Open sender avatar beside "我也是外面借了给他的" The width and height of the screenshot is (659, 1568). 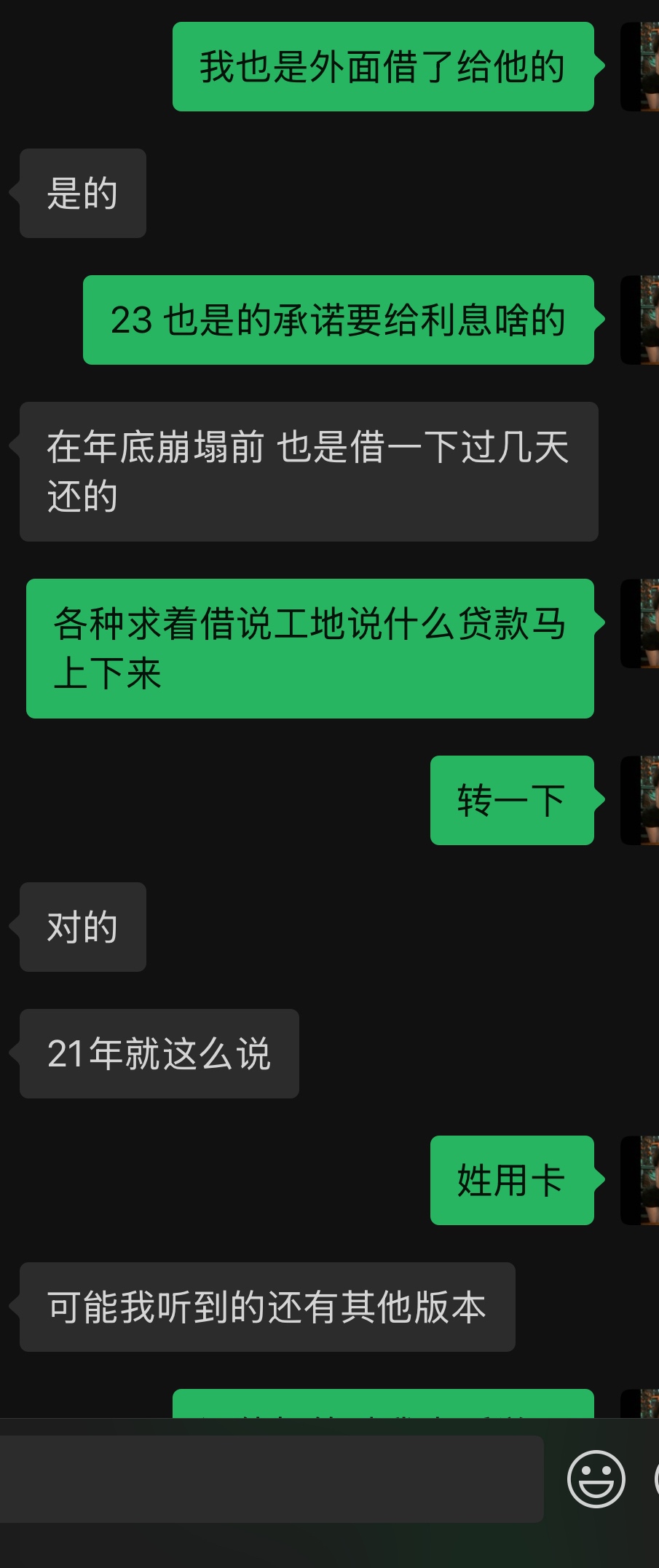(x=641, y=67)
